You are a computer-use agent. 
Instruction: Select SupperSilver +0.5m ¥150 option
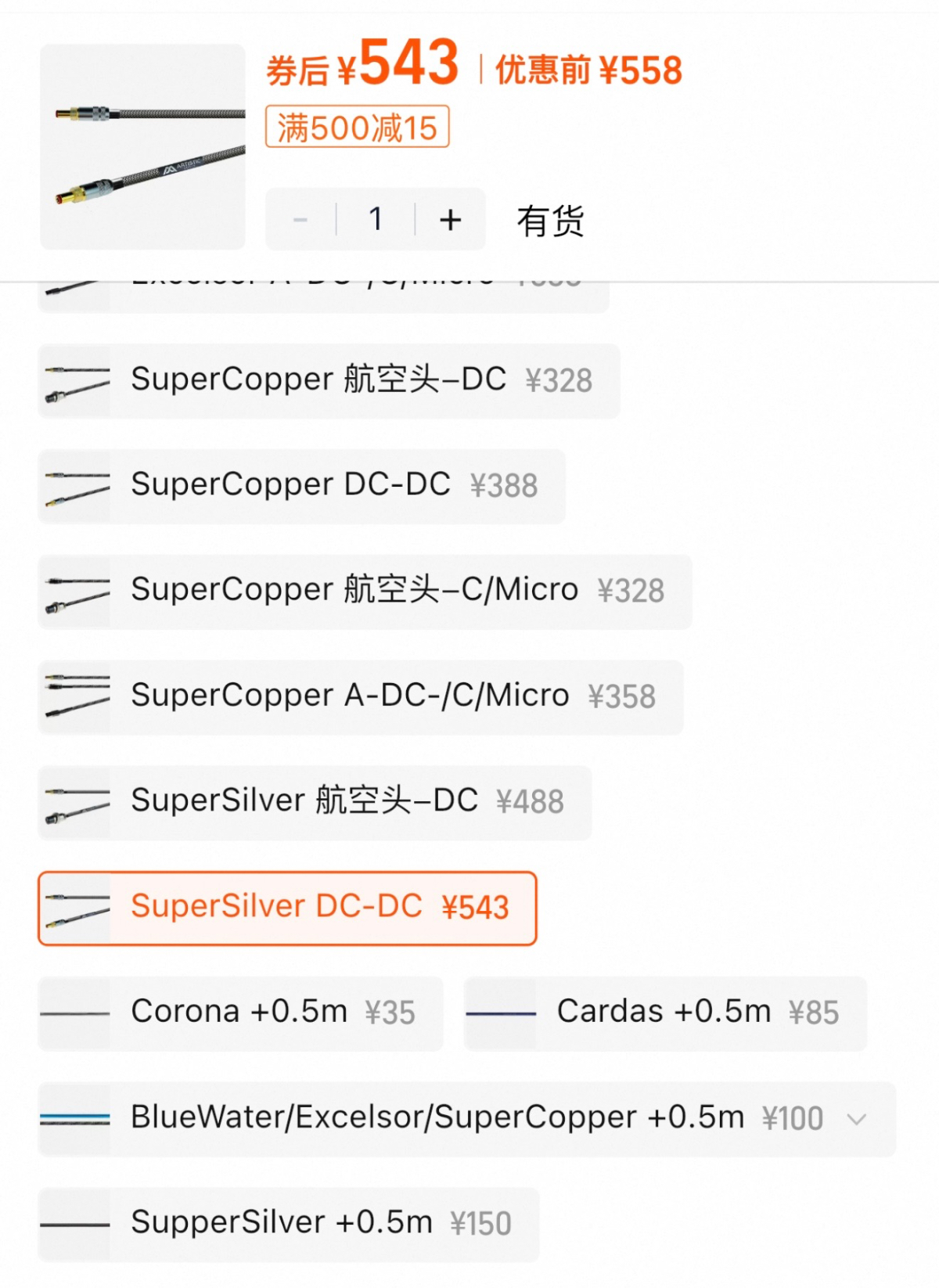coord(288,1224)
